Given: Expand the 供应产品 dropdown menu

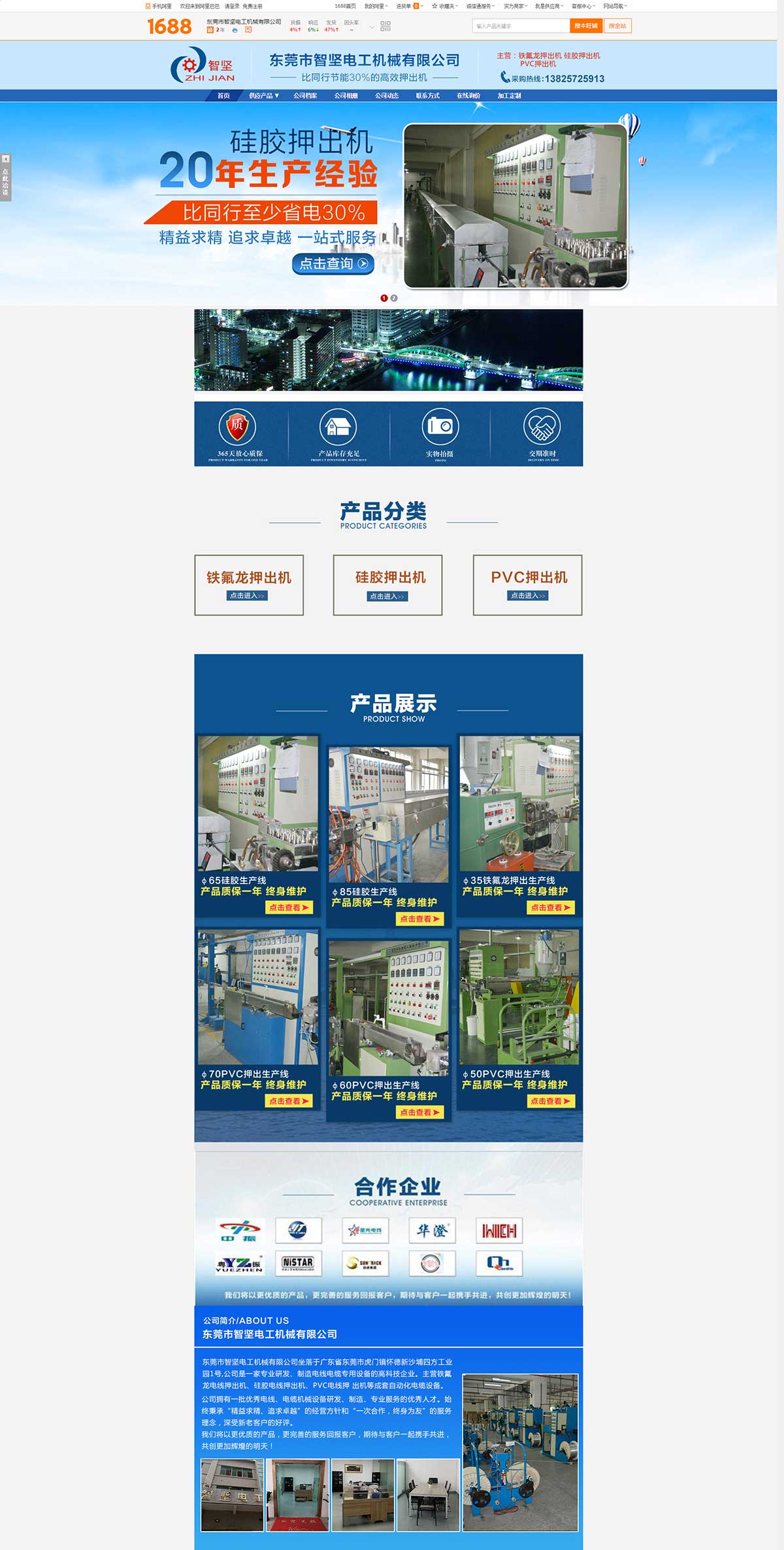Looking at the screenshot, I should (x=264, y=96).
